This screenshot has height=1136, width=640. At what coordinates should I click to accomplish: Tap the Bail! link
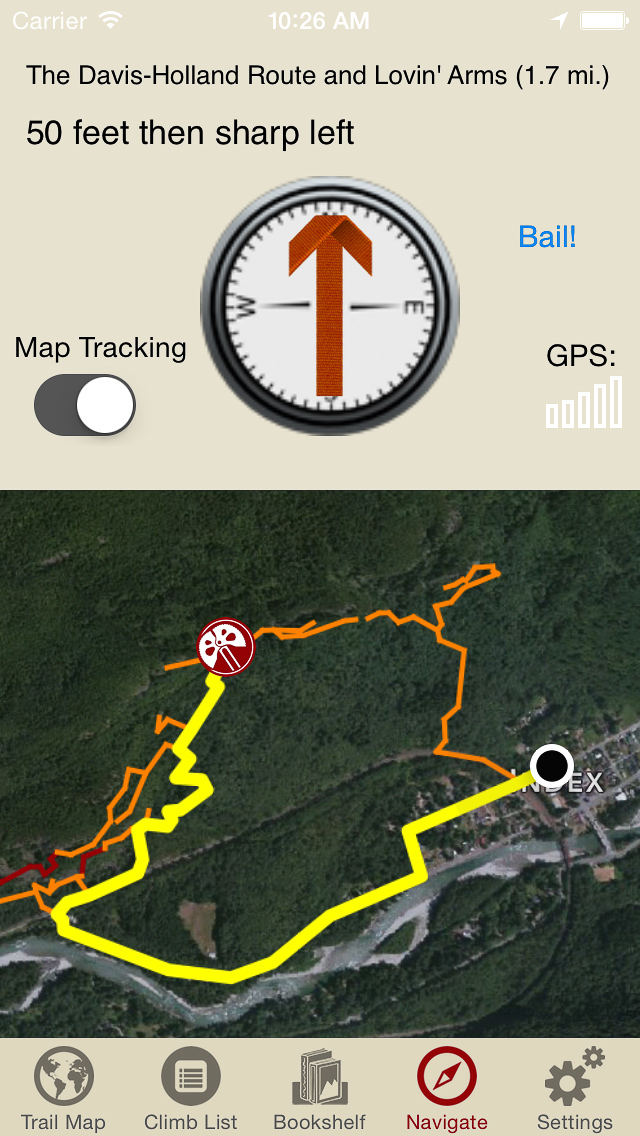tap(547, 237)
